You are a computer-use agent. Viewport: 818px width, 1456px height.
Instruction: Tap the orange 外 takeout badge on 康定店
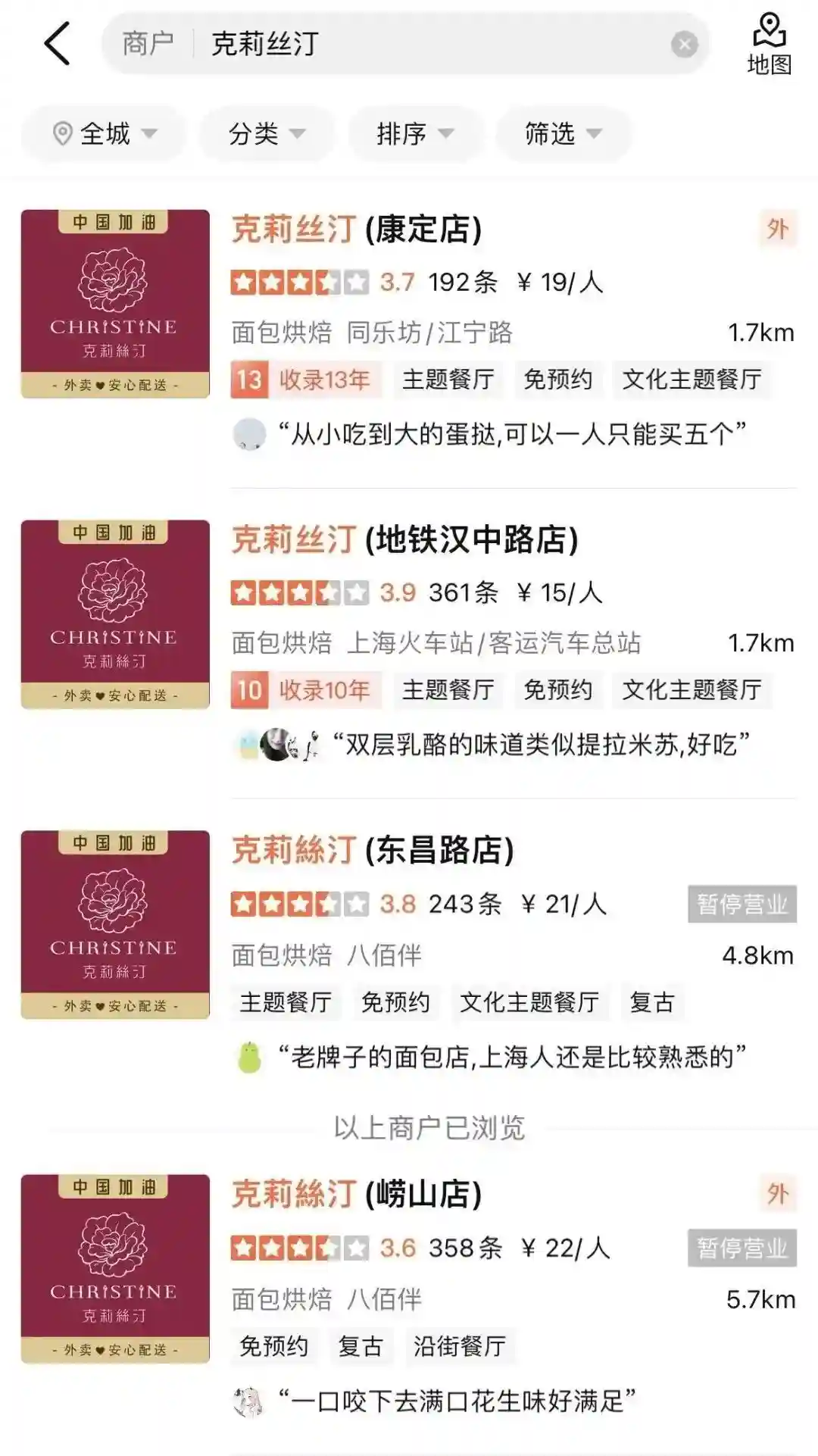(779, 226)
